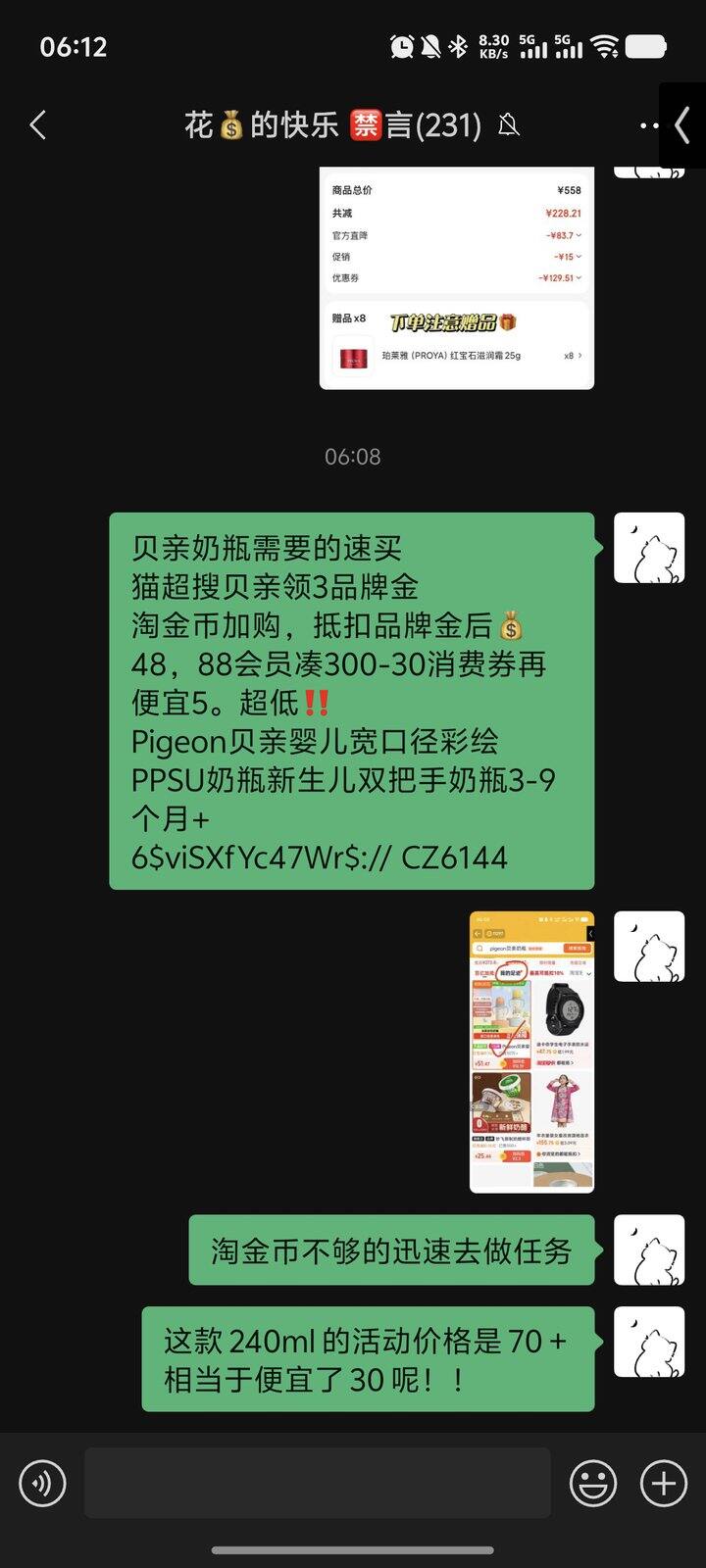This screenshot has width=706, height=1568.
Task: Tap avatar next to 这款 240ml message
Action: (649, 1342)
